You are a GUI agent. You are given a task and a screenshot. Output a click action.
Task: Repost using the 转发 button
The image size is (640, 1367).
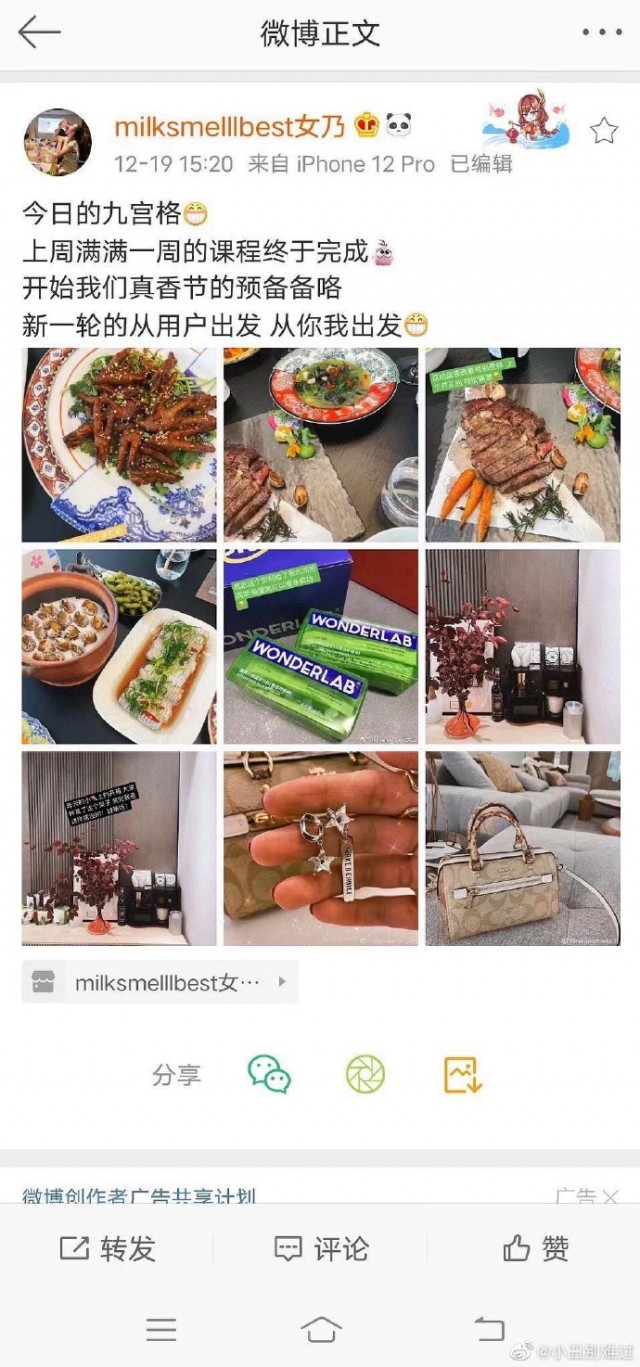point(108,1248)
